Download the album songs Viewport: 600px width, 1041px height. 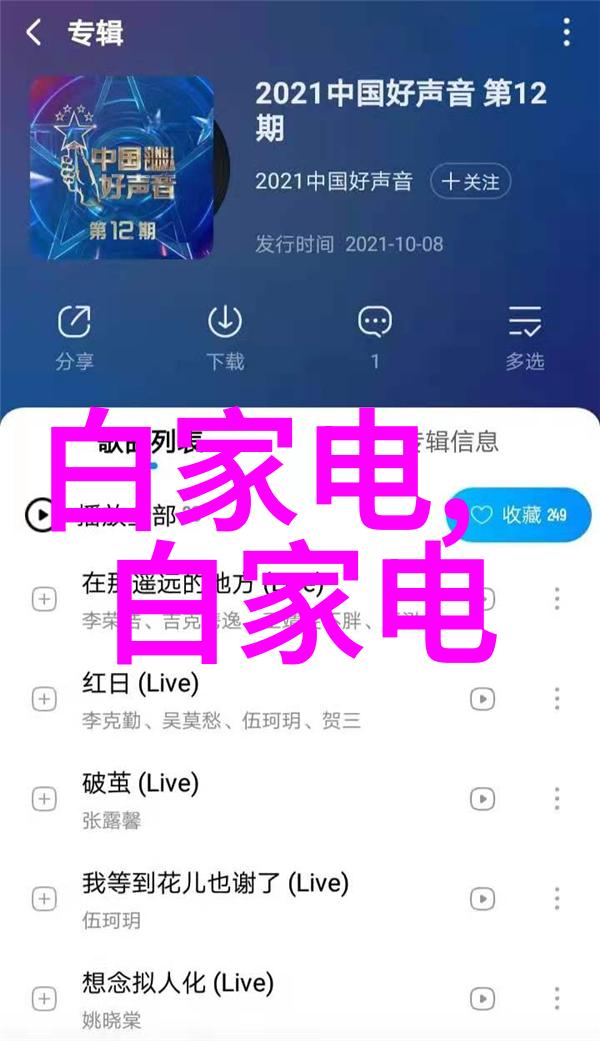tap(225, 335)
